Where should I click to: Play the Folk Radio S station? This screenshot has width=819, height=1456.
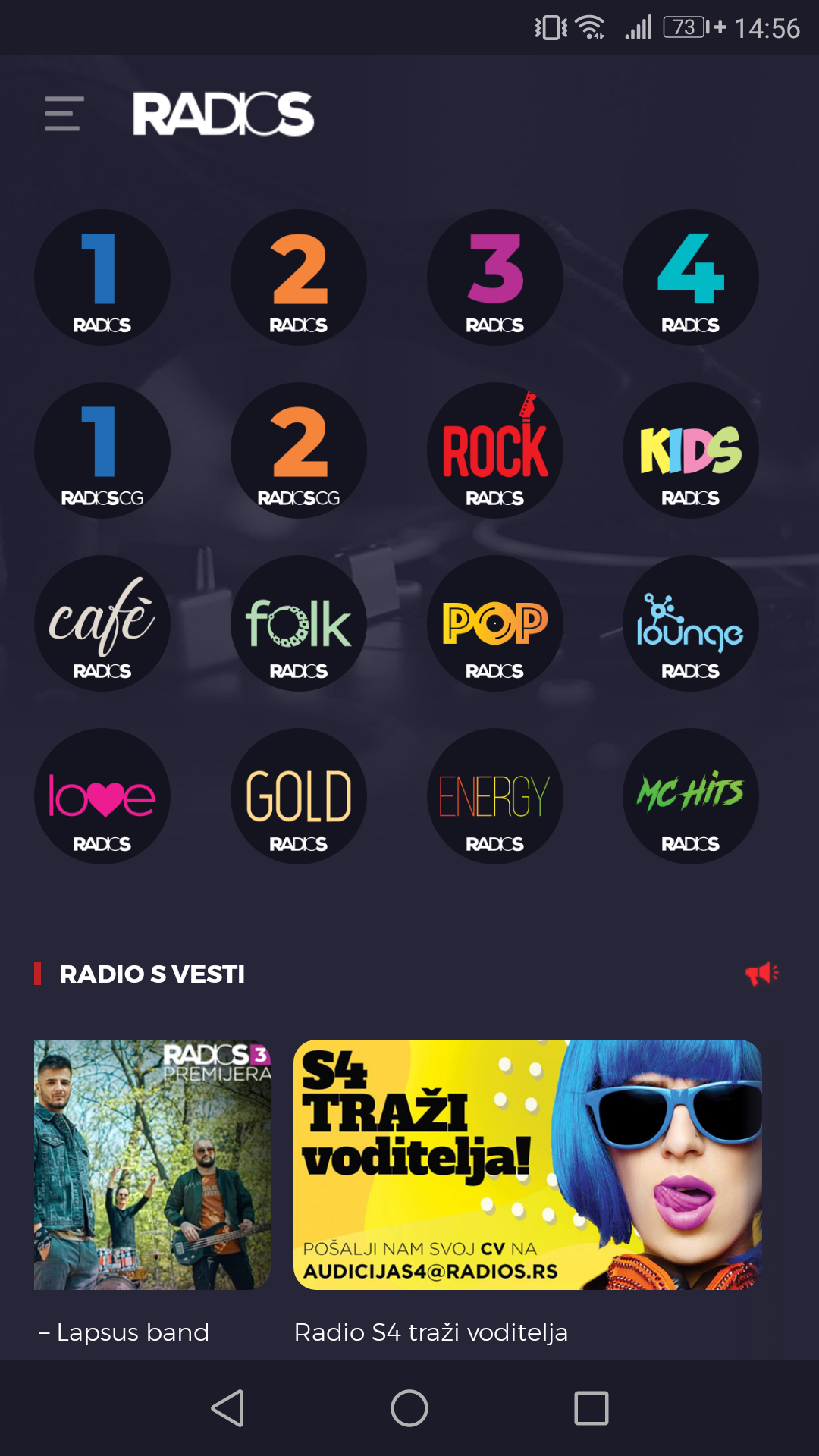(299, 623)
